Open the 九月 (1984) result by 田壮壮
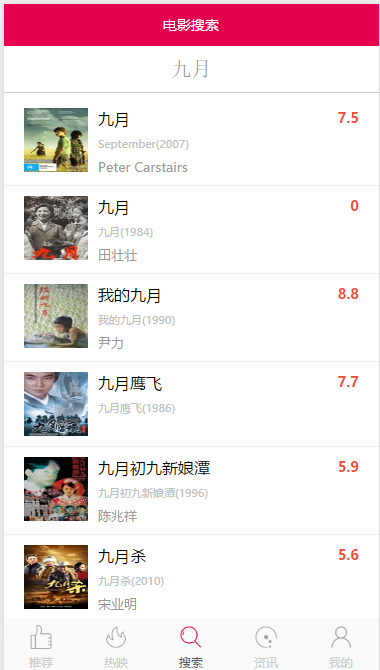 click(191, 229)
